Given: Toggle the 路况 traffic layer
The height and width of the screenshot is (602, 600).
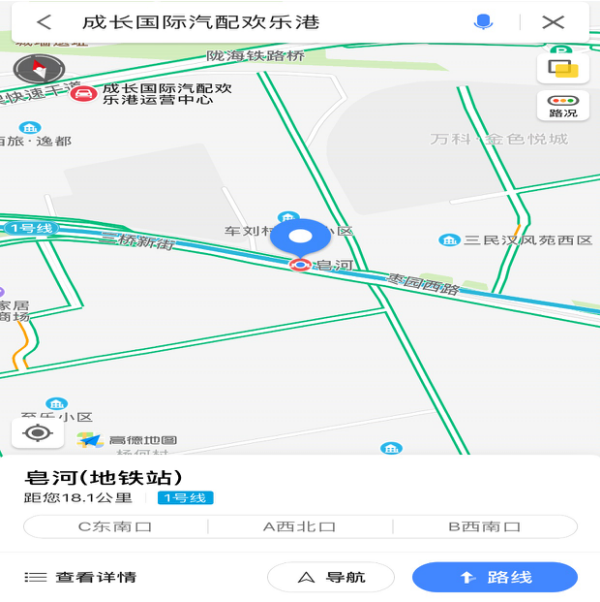Looking at the screenshot, I should [x=562, y=105].
